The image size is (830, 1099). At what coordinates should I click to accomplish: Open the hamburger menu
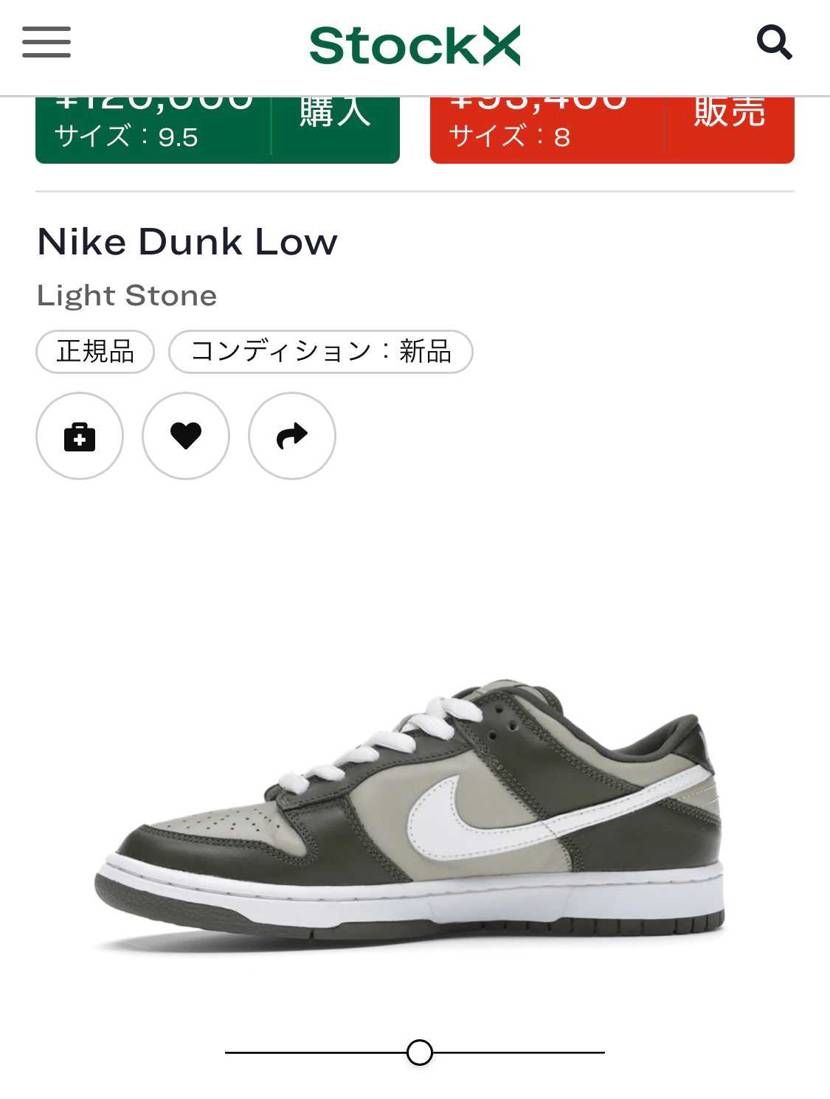[x=46, y=42]
